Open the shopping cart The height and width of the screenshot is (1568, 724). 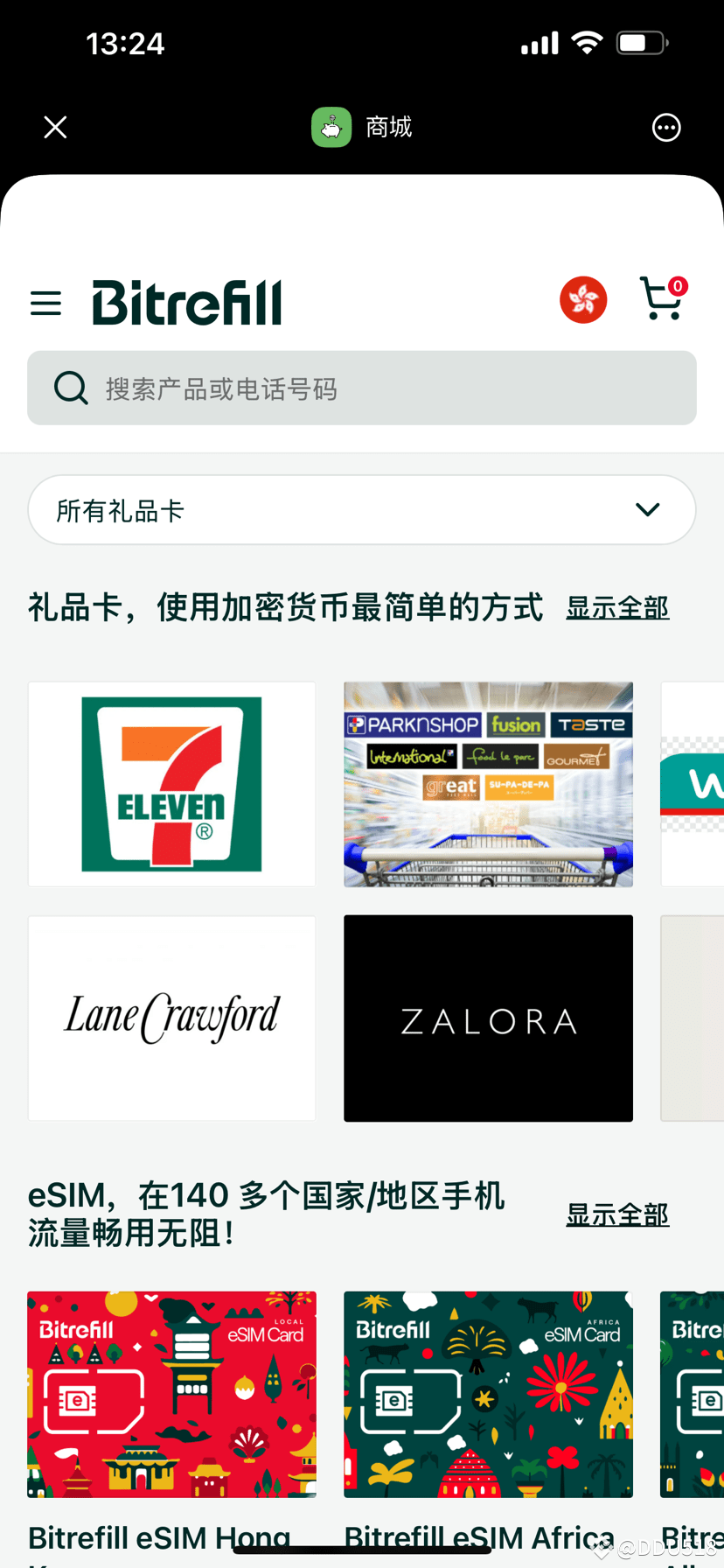click(x=662, y=300)
